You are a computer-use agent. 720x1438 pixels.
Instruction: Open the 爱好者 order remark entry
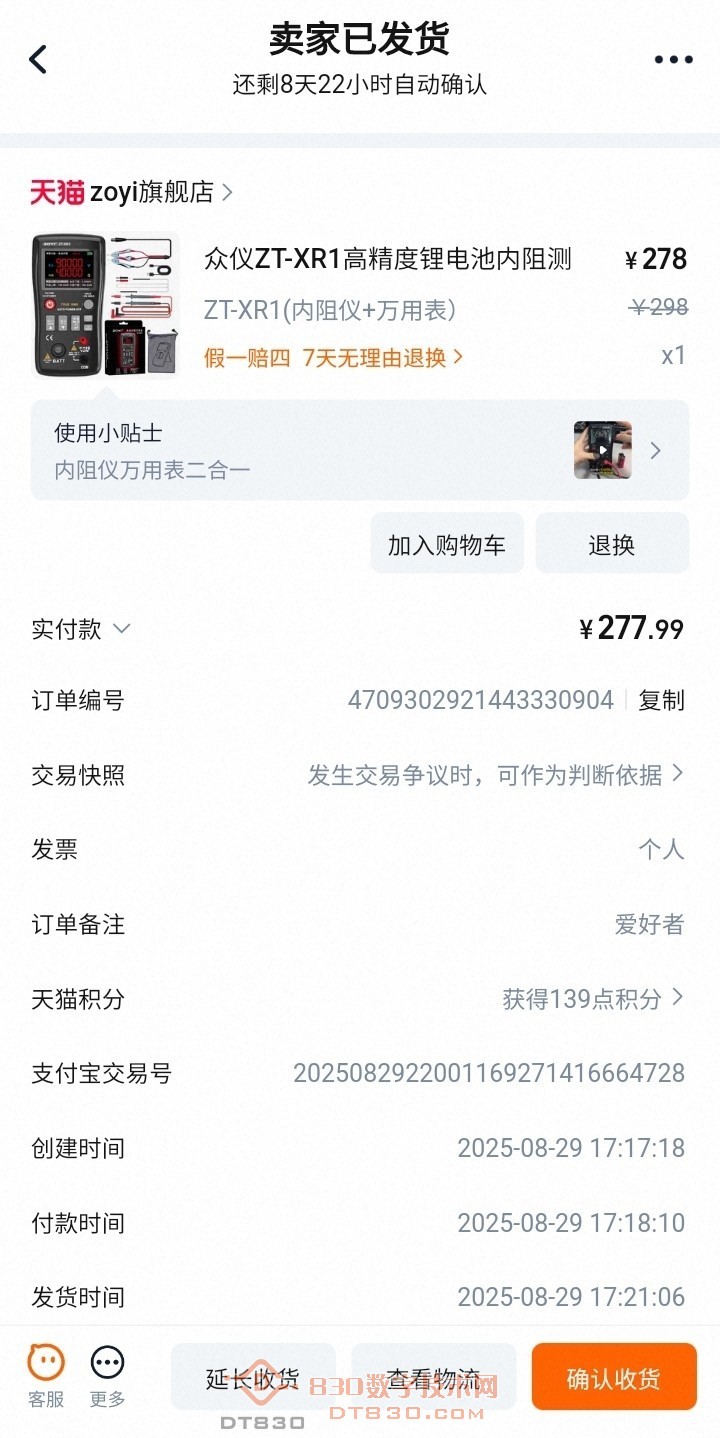point(651,925)
